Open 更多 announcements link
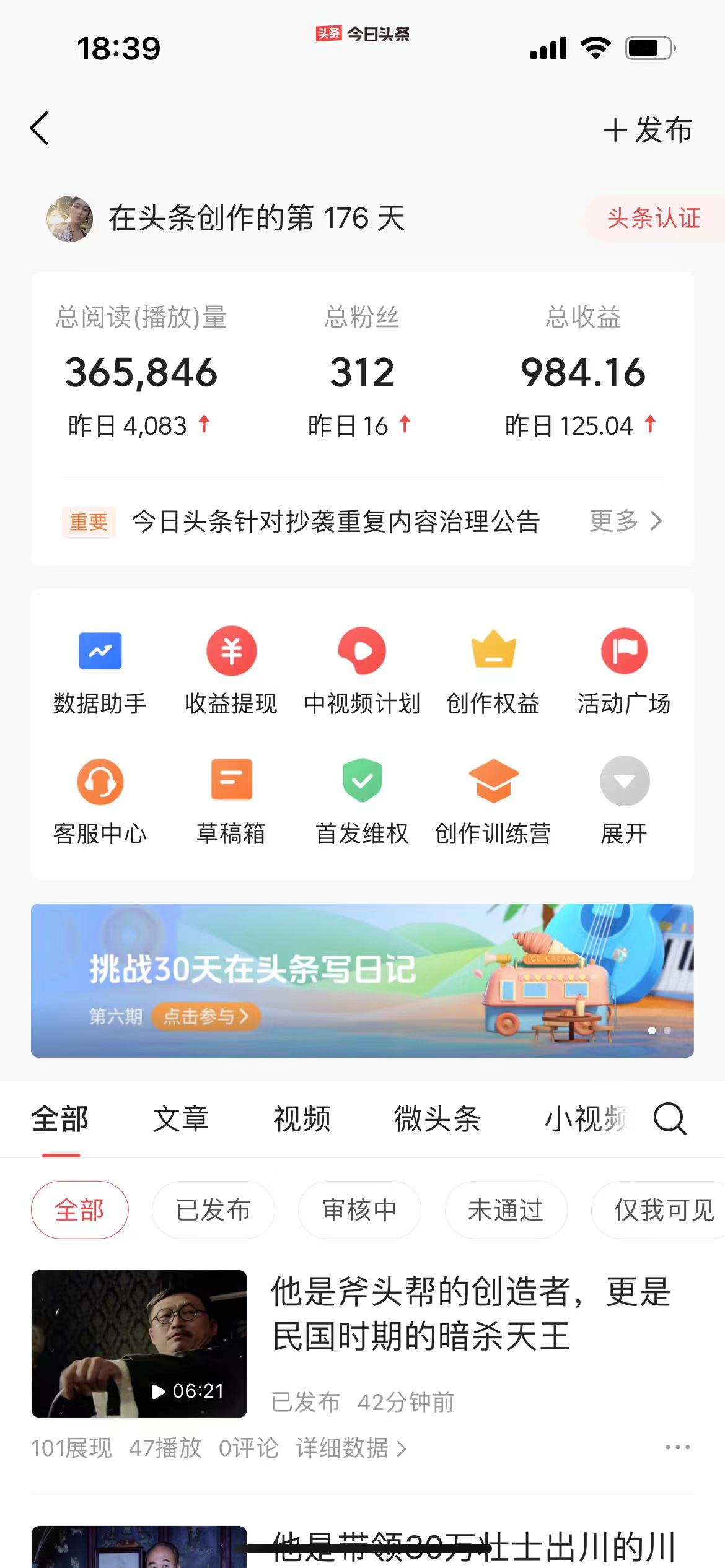725x1568 pixels. click(626, 521)
